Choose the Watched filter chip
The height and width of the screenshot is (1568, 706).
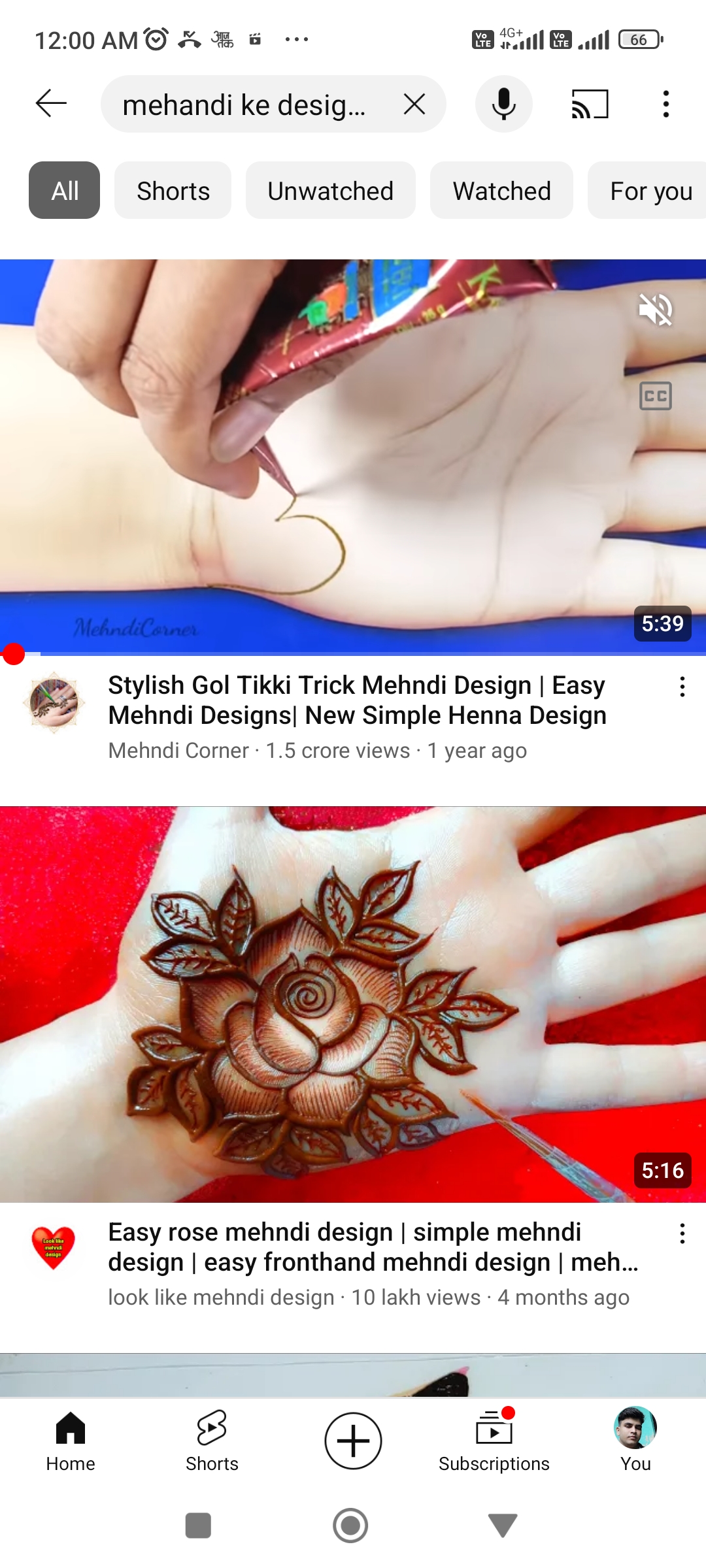pyautogui.click(x=501, y=190)
